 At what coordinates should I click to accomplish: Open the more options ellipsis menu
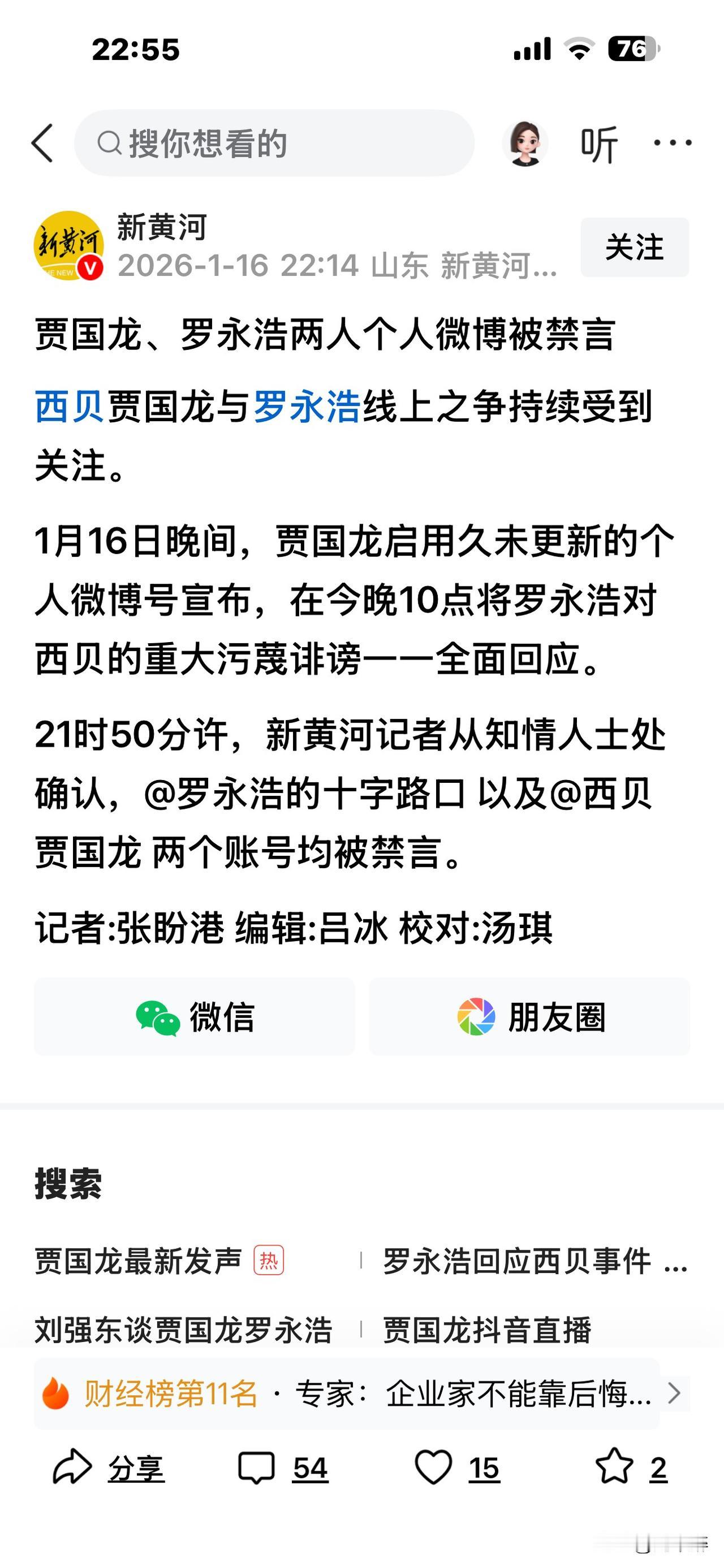tap(673, 142)
